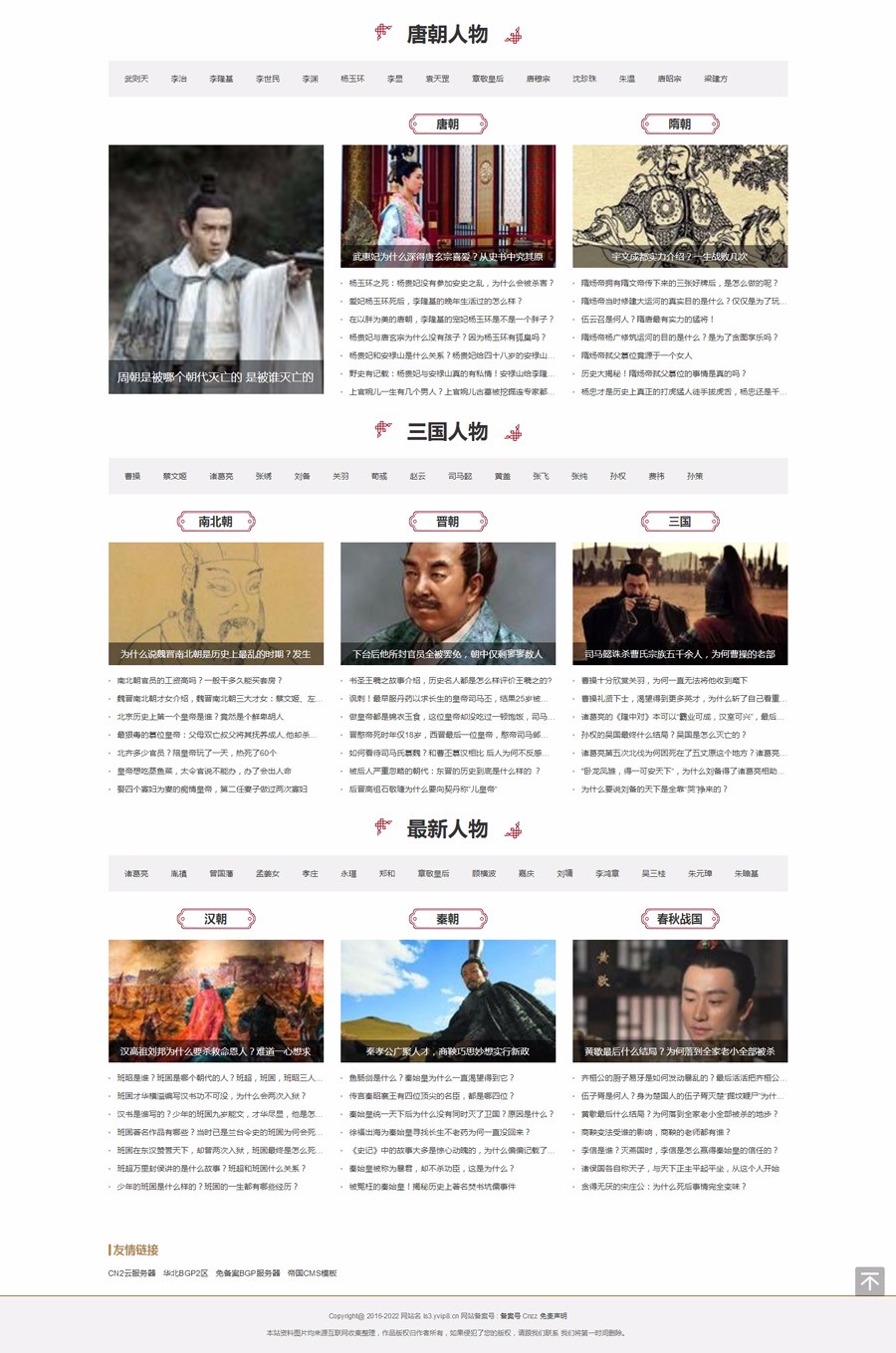Open the article 周朝是被哪个朝代灭亡的

[216, 377]
